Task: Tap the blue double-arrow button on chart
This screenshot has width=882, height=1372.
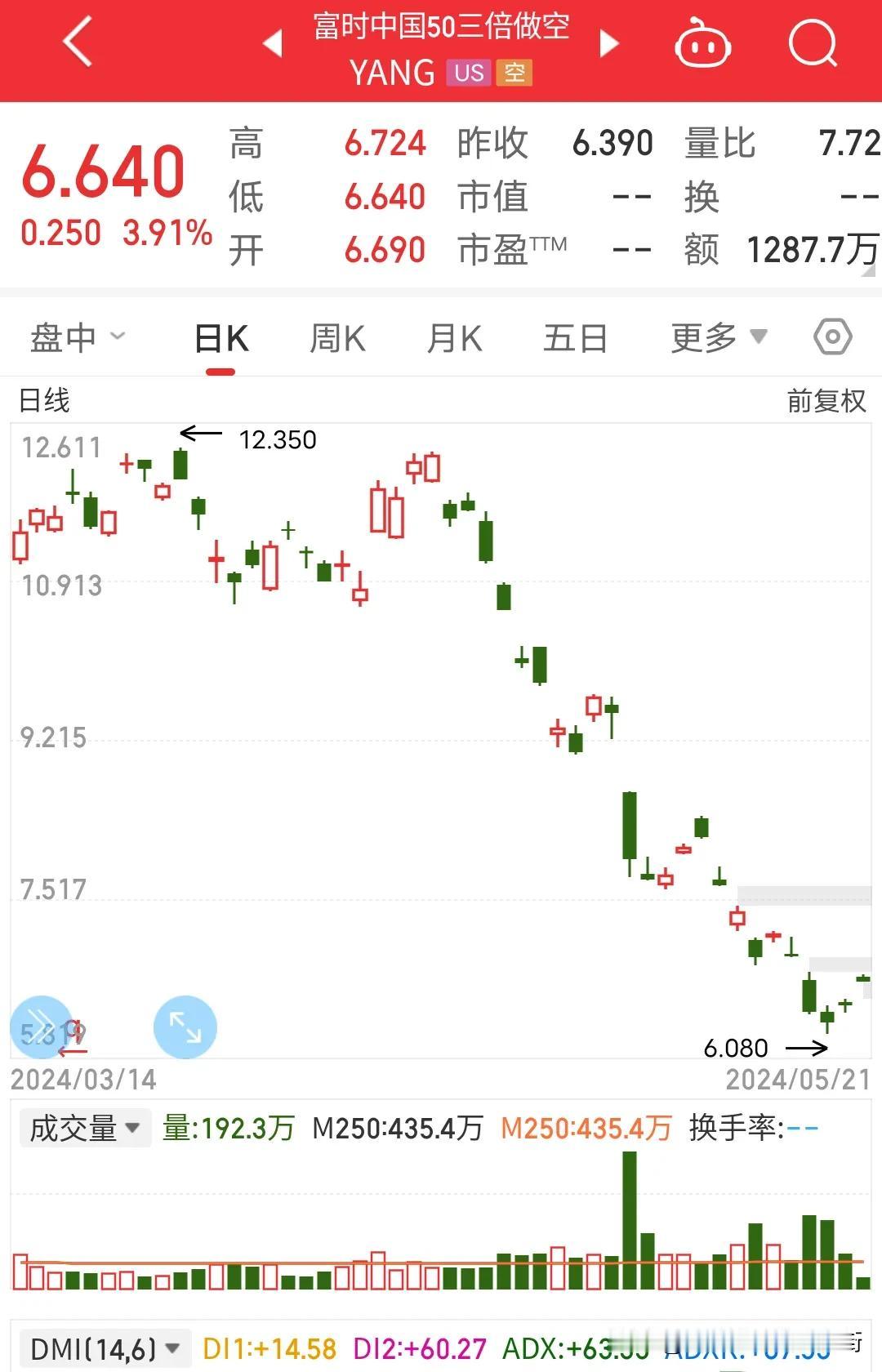Action: [x=41, y=1027]
